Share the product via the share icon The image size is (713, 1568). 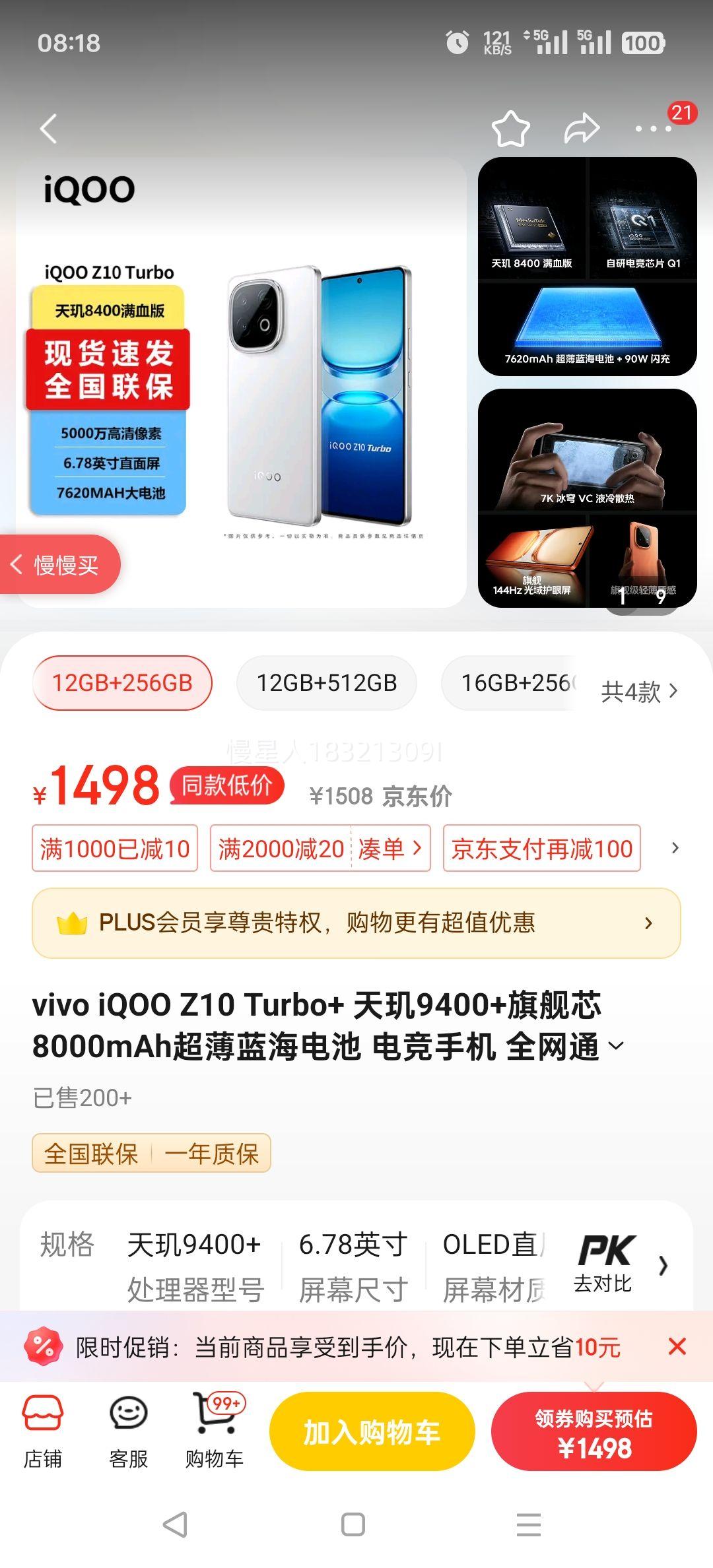pyautogui.click(x=581, y=128)
